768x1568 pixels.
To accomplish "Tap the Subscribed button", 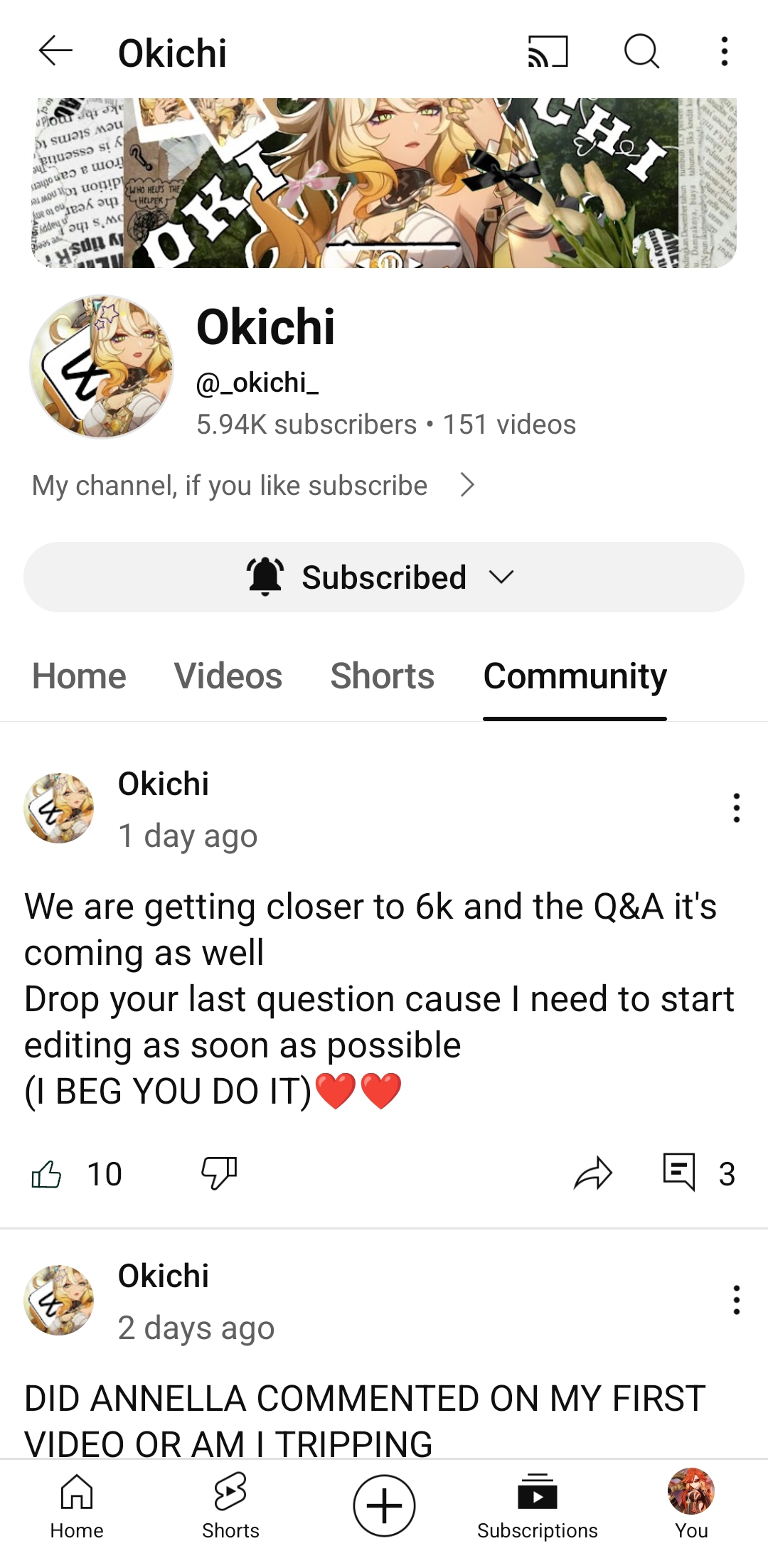I will [384, 577].
